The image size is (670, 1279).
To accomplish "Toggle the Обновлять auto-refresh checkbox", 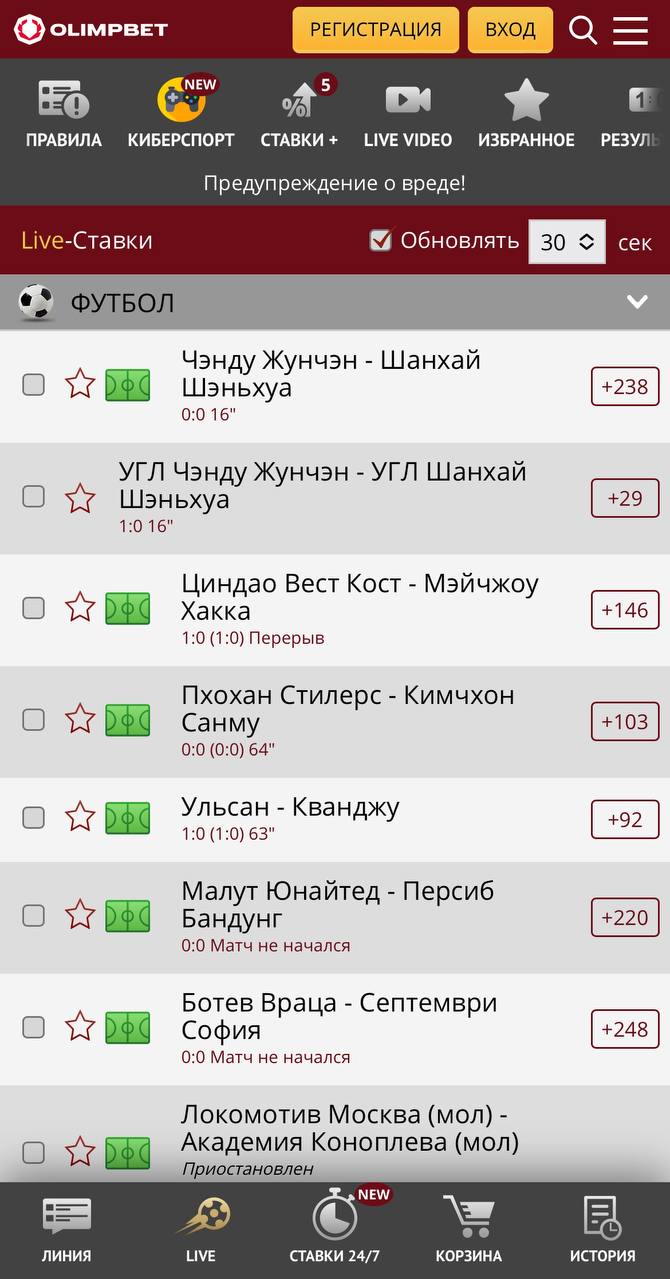I will point(380,240).
